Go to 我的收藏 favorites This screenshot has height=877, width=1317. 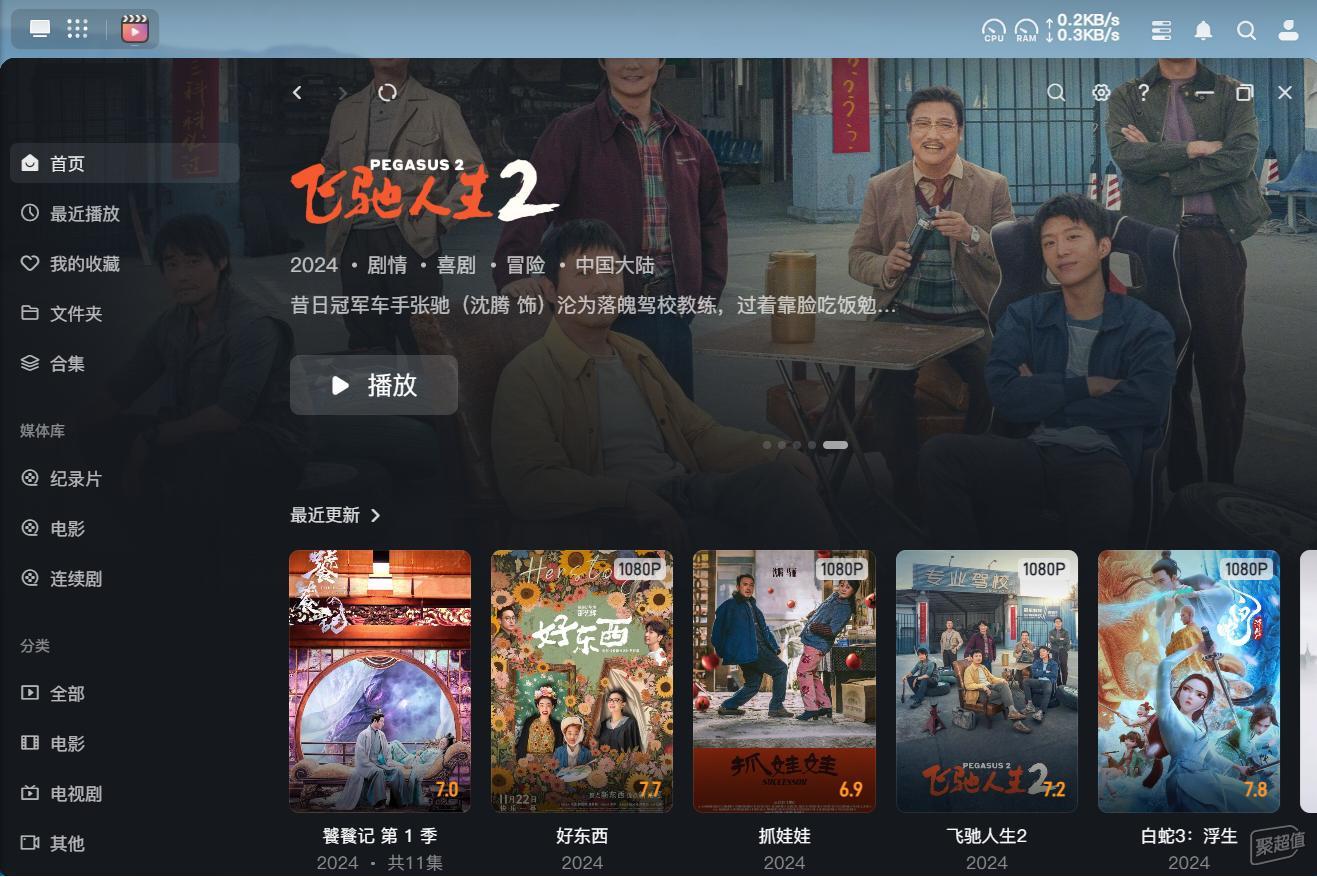click(x=84, y=264)
